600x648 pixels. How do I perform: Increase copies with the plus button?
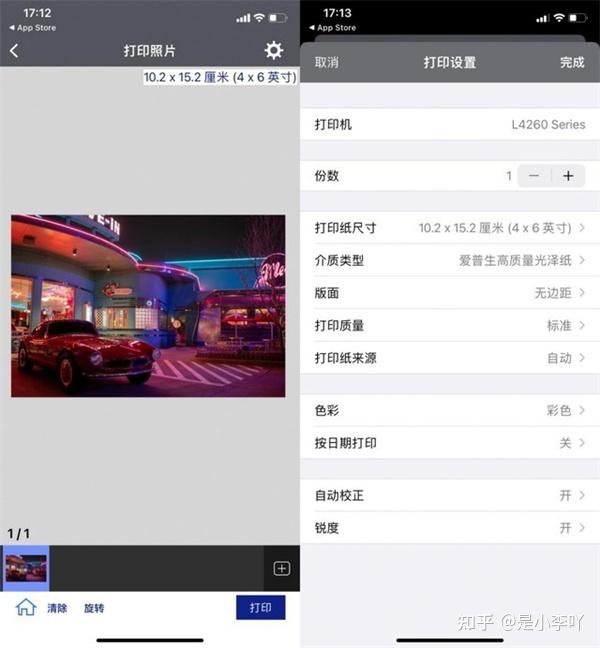[568, 176]
